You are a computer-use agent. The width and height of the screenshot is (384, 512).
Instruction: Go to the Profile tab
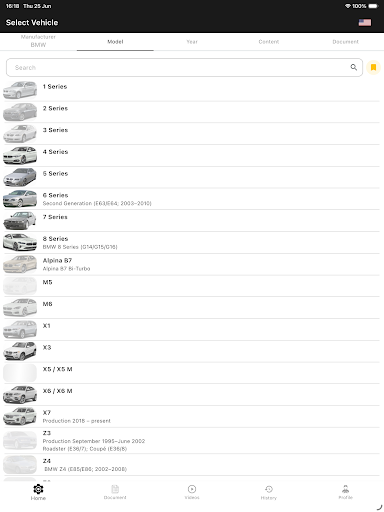click(346, 492)
